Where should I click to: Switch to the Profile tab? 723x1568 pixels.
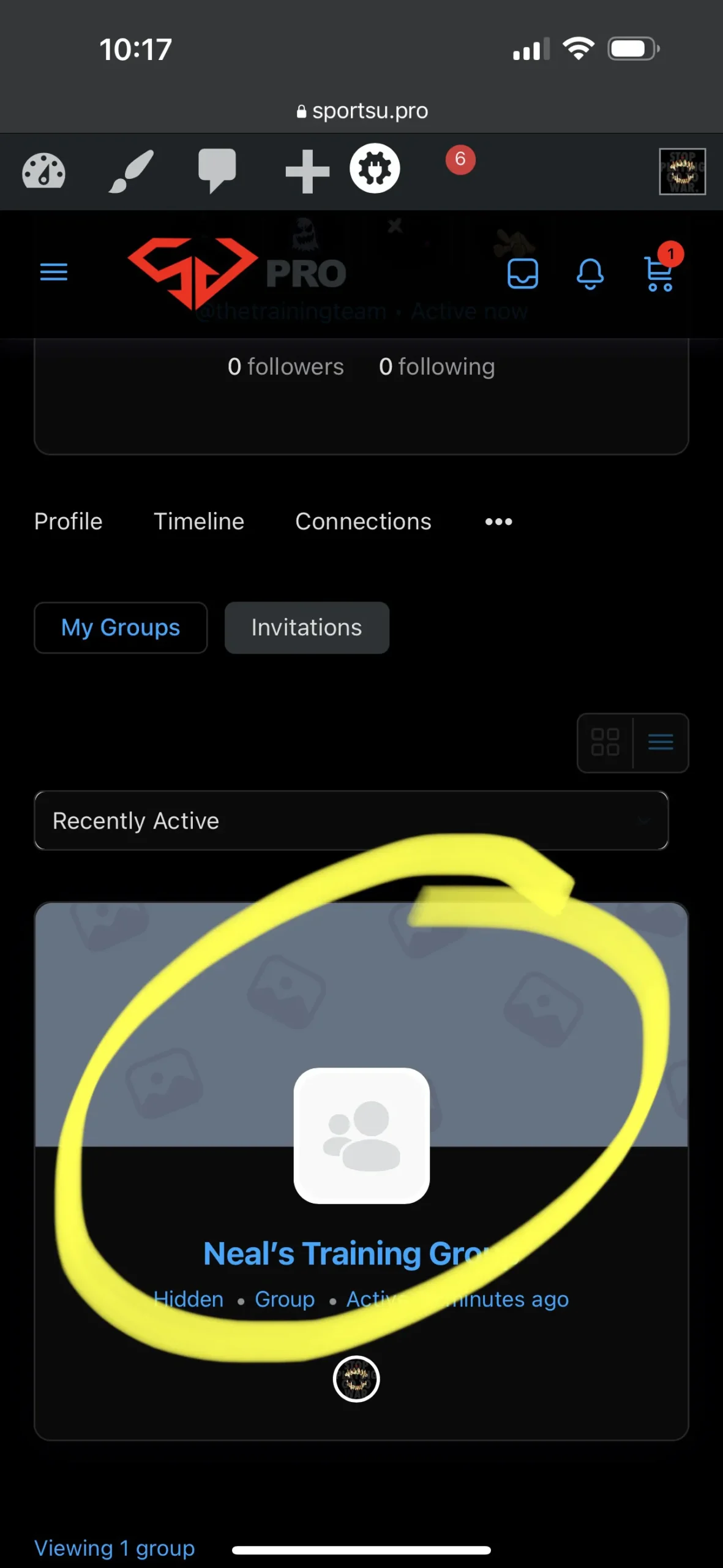68,521
